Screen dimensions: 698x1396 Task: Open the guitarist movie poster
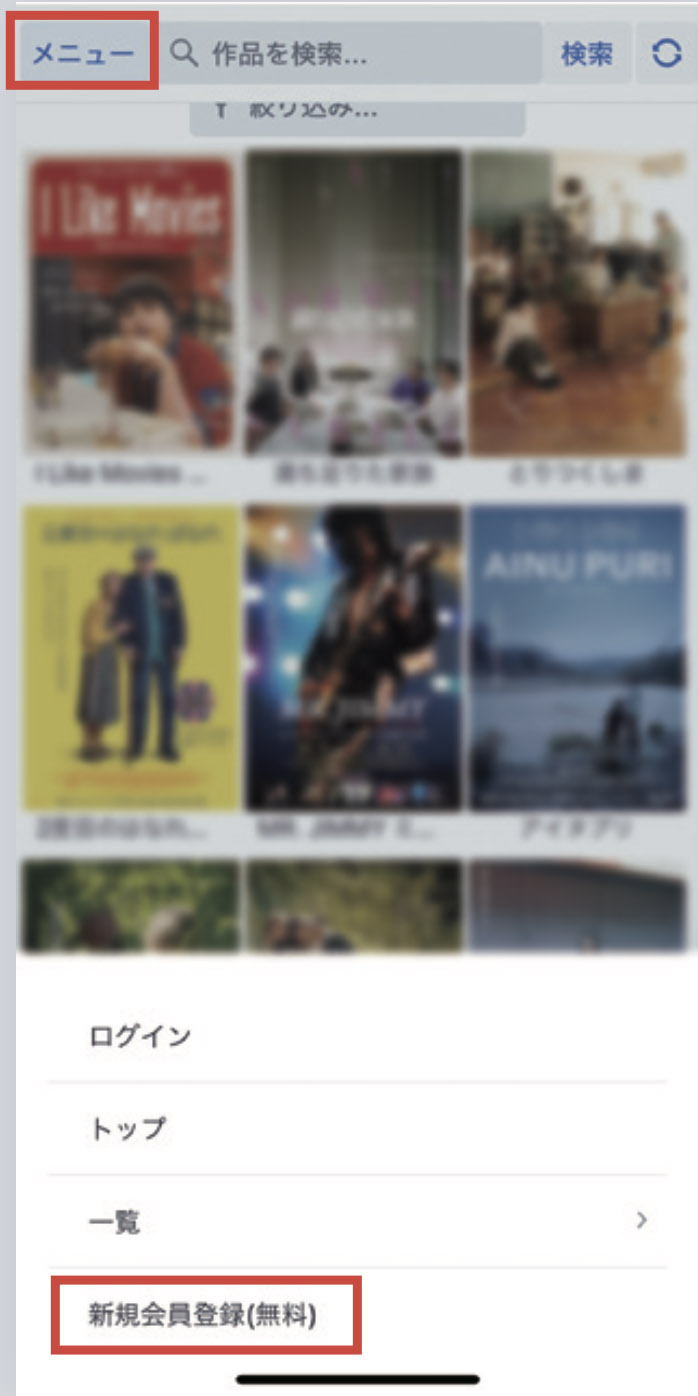(353, 657)
